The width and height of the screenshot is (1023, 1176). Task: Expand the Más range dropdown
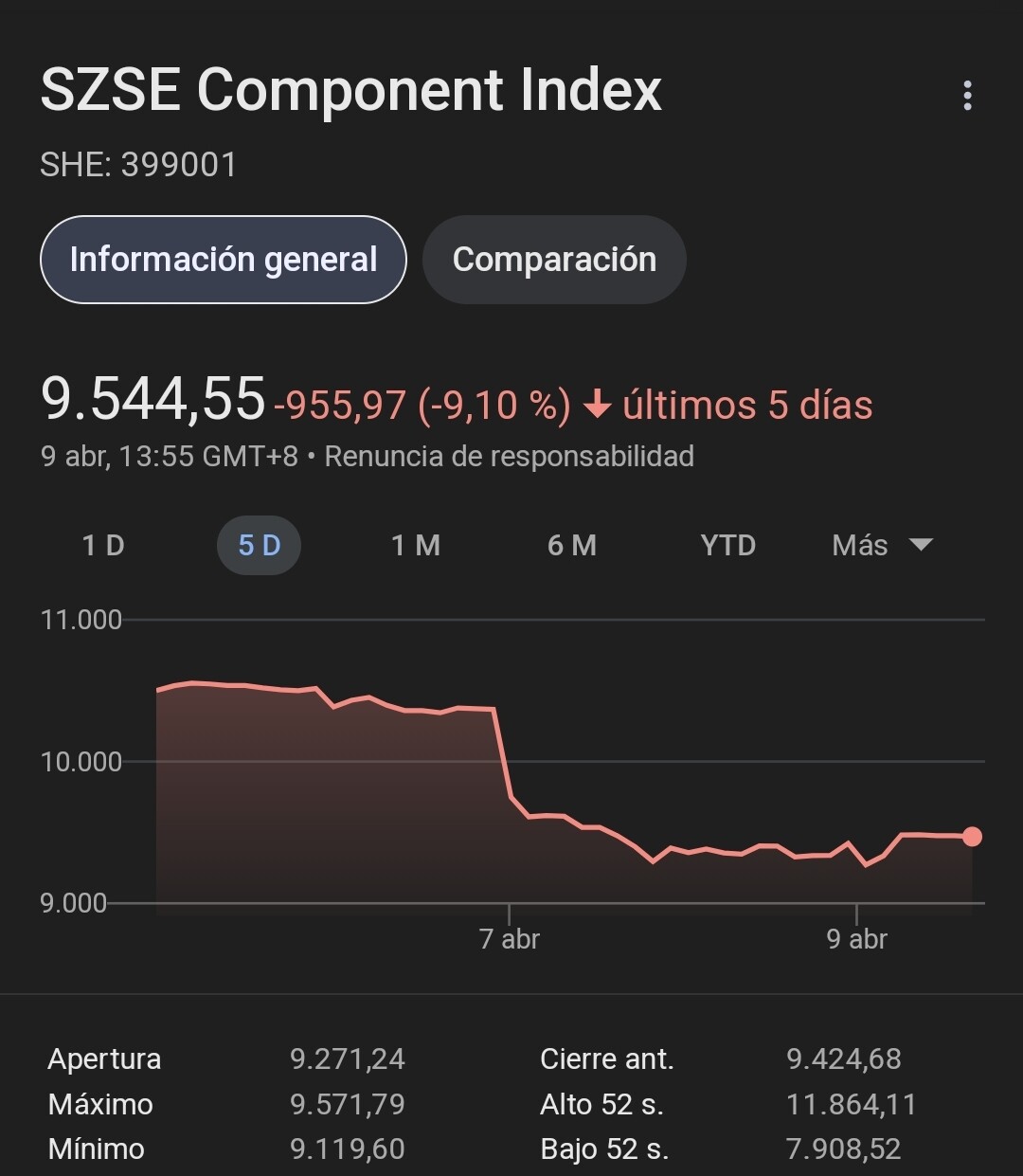coord(882,546)
